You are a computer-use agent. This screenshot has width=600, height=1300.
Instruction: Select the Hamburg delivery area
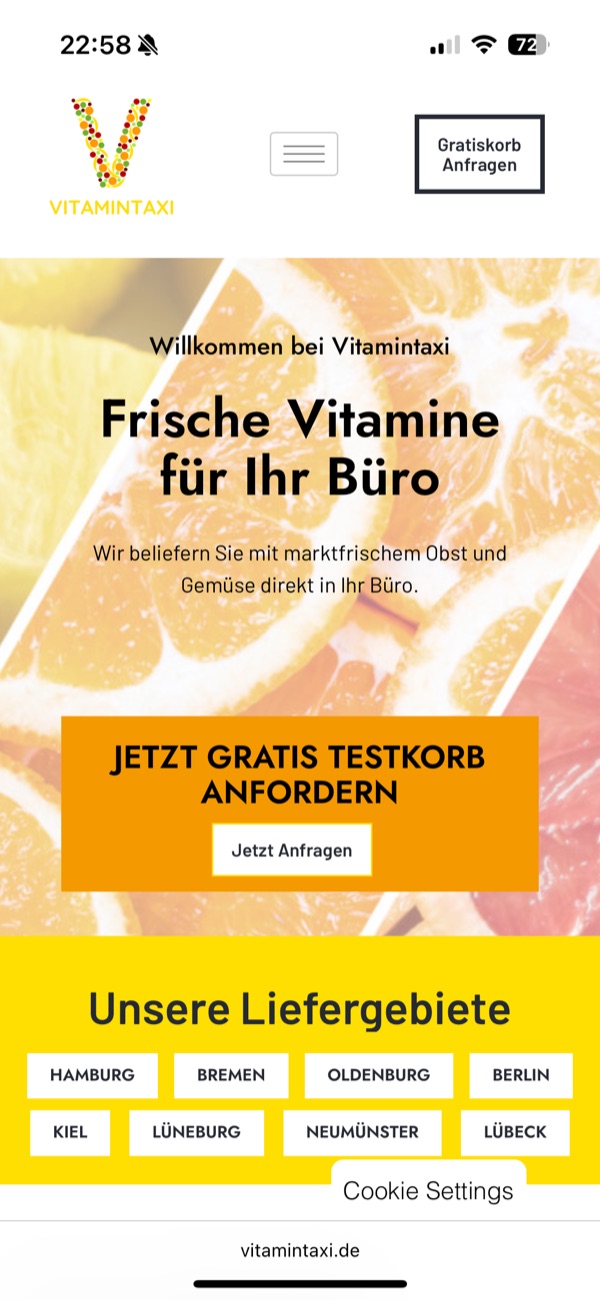(x=92, y=1075)
